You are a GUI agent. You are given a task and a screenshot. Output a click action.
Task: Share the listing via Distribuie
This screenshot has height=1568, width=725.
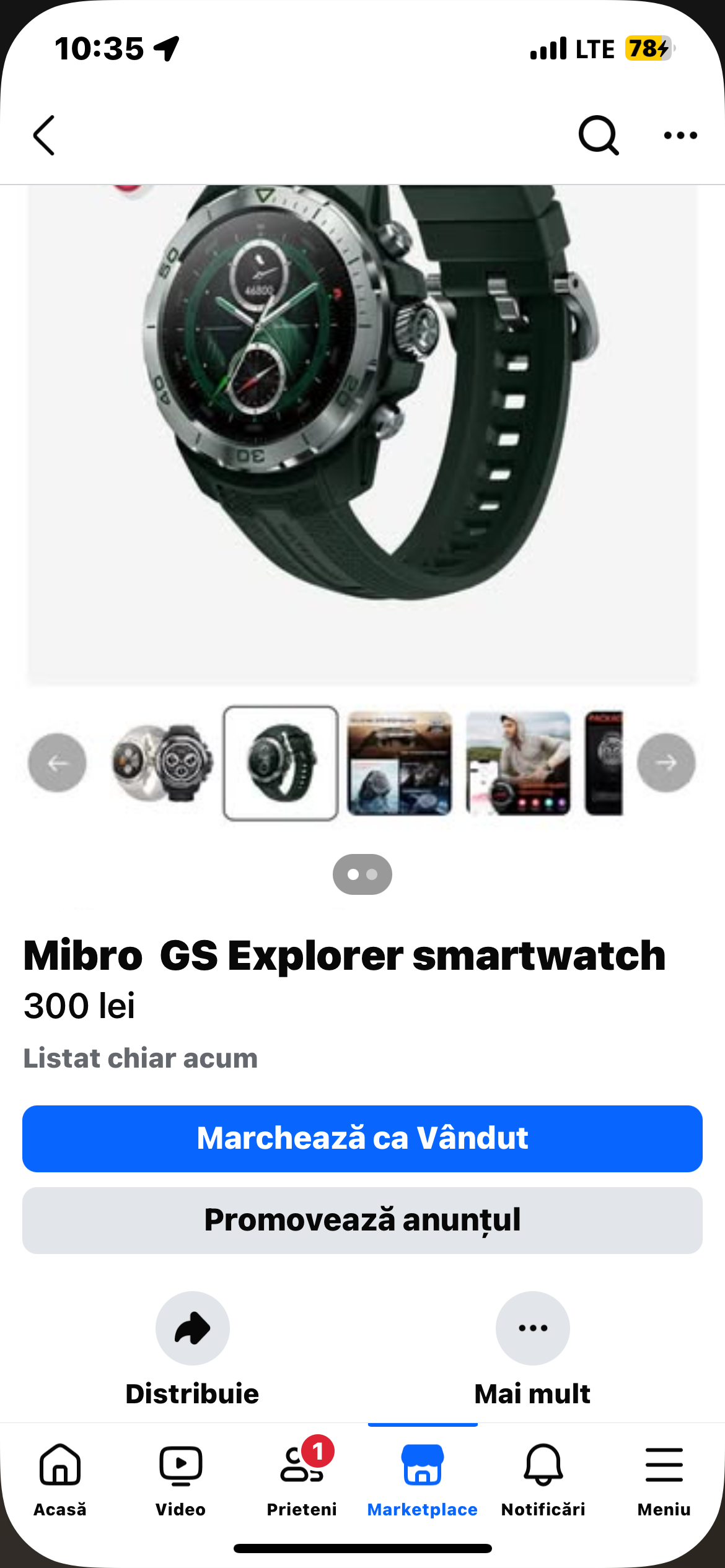[x=192, y=1329]
